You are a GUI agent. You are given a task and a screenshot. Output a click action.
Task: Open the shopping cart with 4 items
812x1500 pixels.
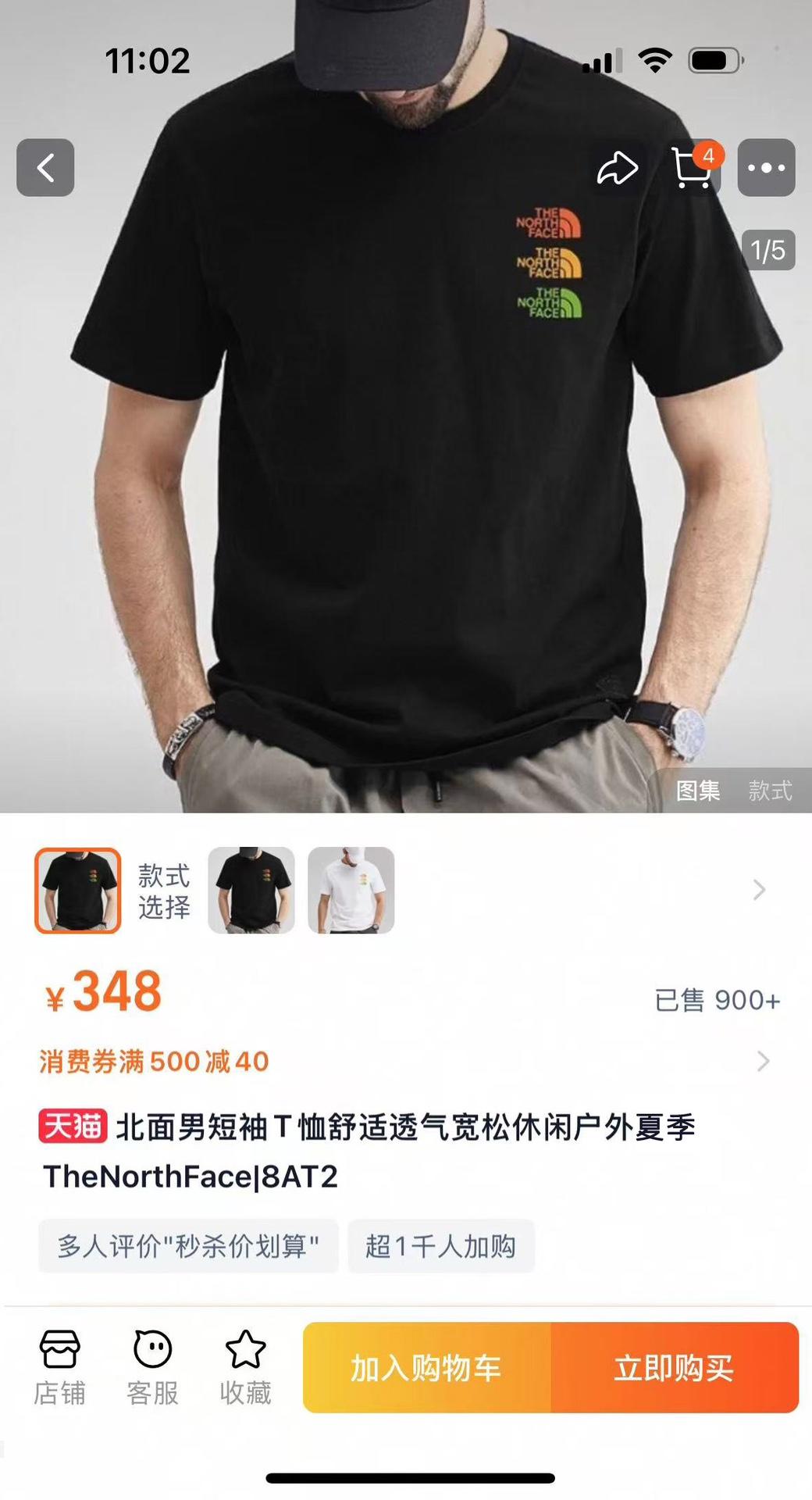tap(693, 168)
